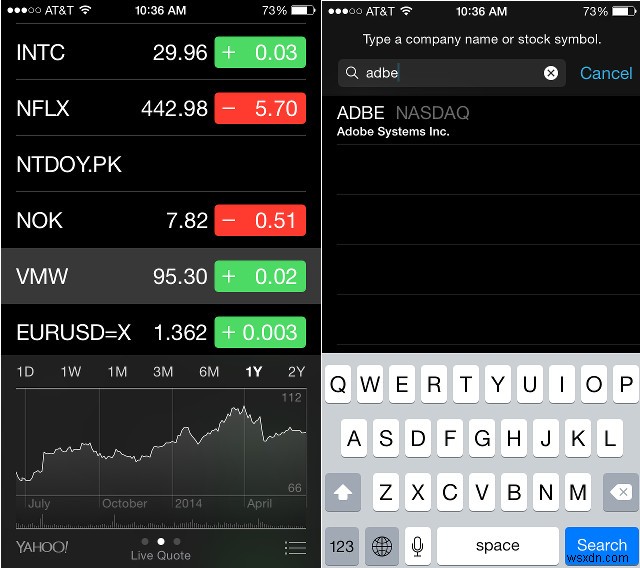Open the stock list edit menu icon
Screen dimensions: 640x568
click(x=295, y=547)
